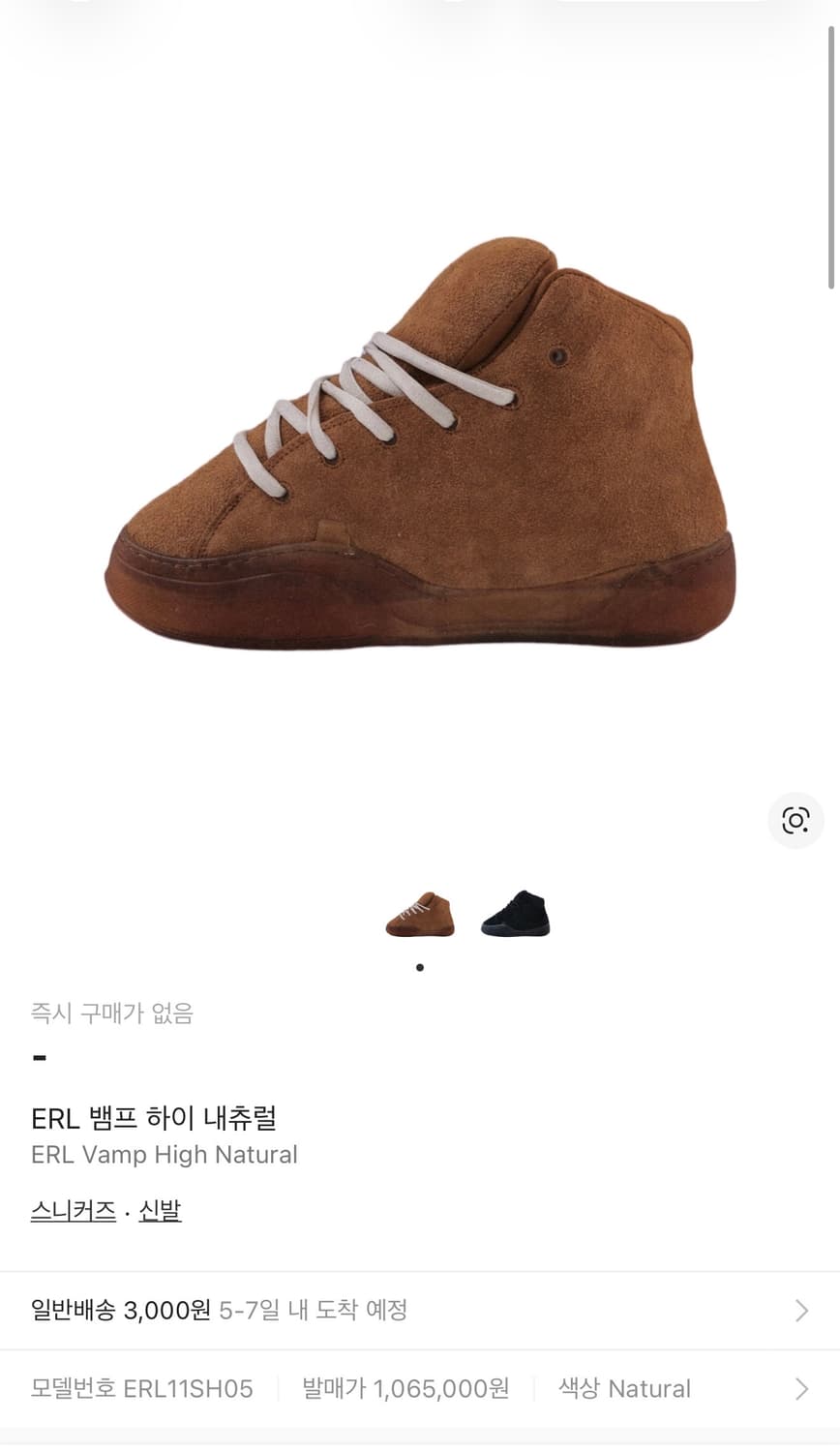The width and height of the screenshot is (840, 1452).
Task: Click the carousel dot below the thumbnails
Action: tap(420, 966)
